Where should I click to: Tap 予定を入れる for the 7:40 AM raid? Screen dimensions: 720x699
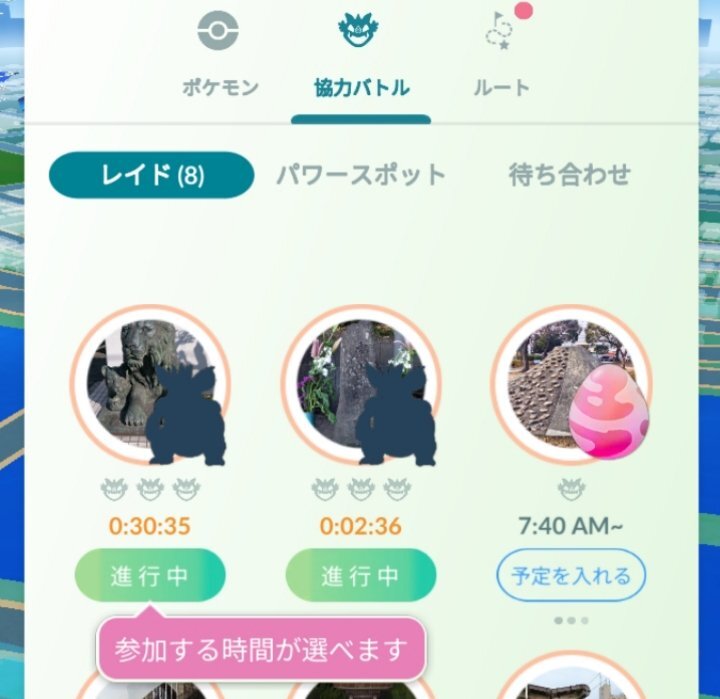coord(571,575)
